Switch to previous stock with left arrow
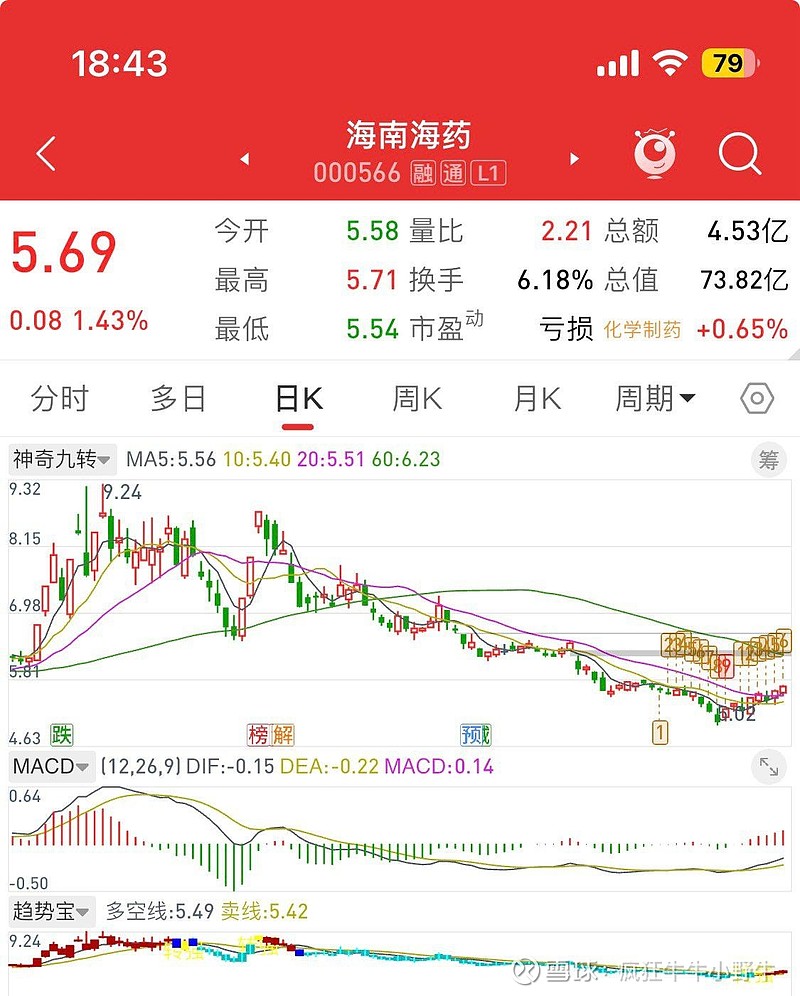 (244, 159)
